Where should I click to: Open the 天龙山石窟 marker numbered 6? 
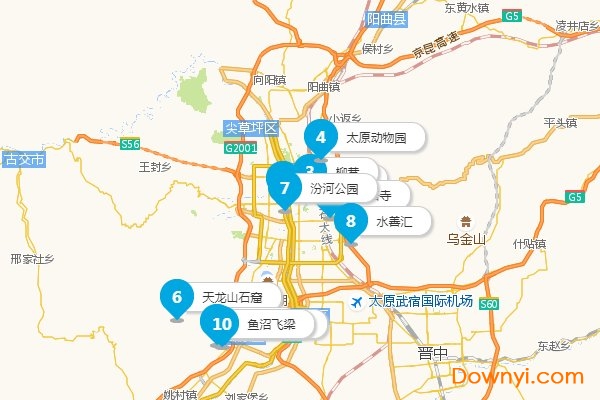pos(177,297)
